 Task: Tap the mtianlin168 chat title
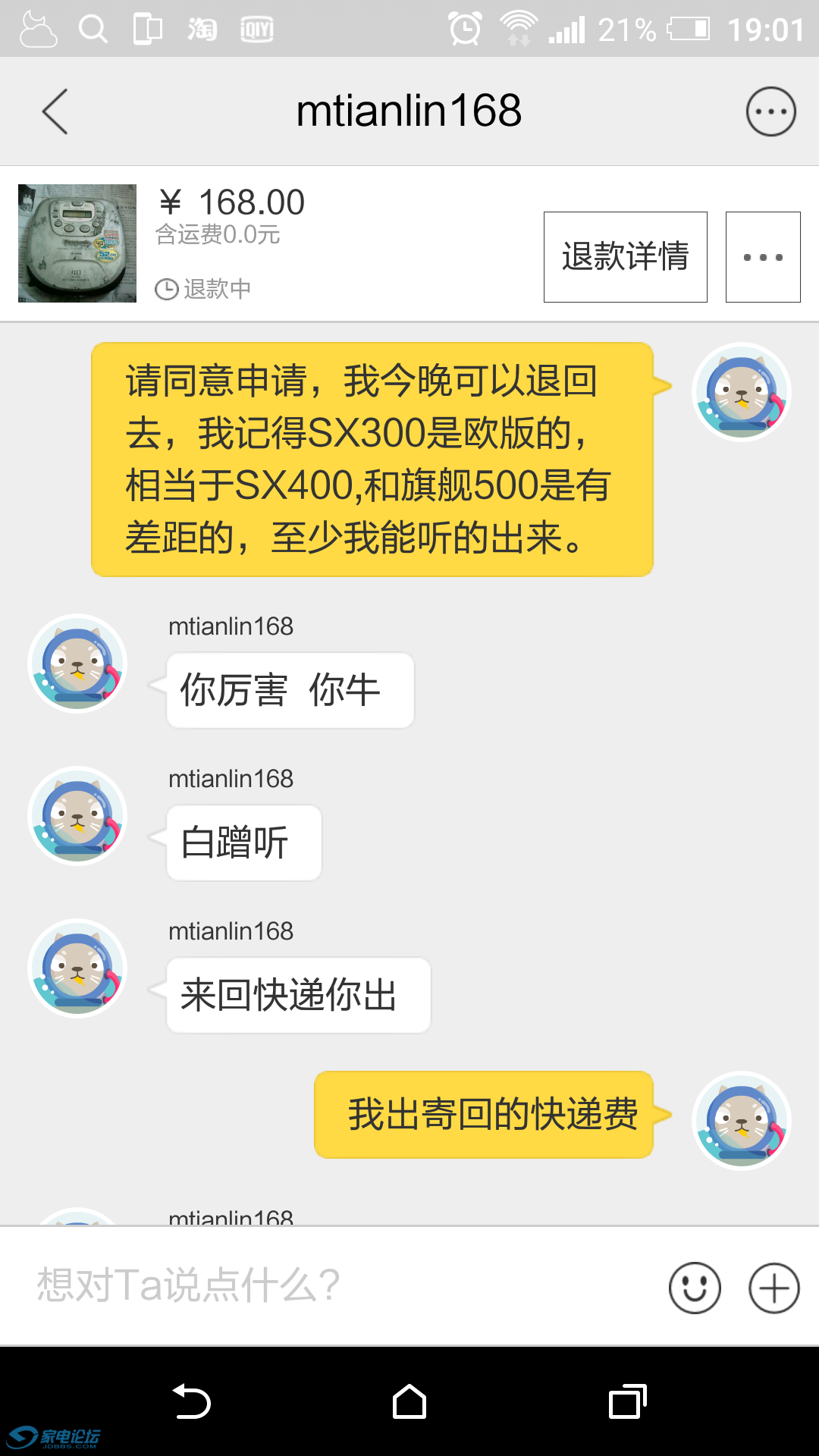coord(409,110)
